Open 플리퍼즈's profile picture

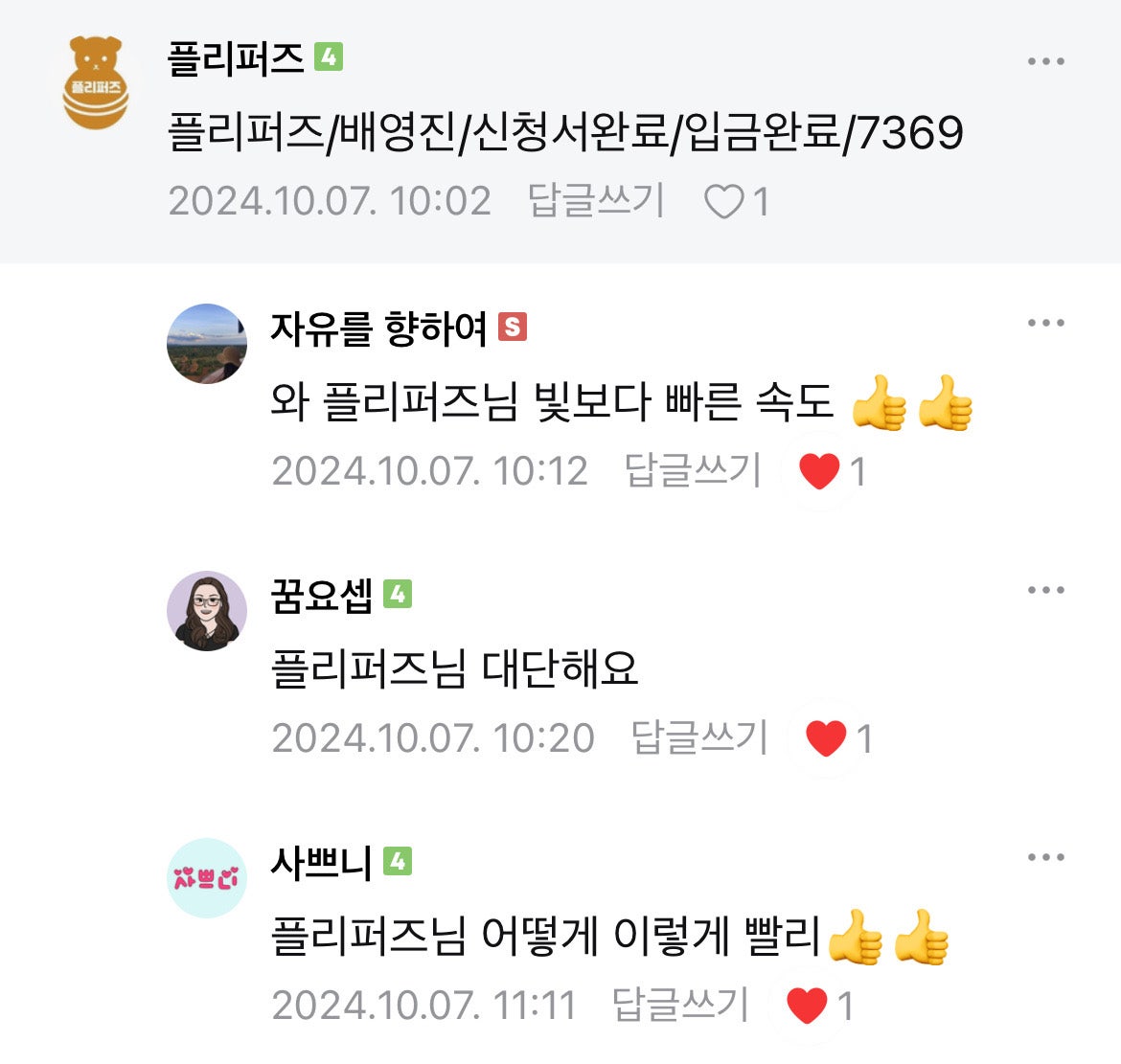(95, 83)
